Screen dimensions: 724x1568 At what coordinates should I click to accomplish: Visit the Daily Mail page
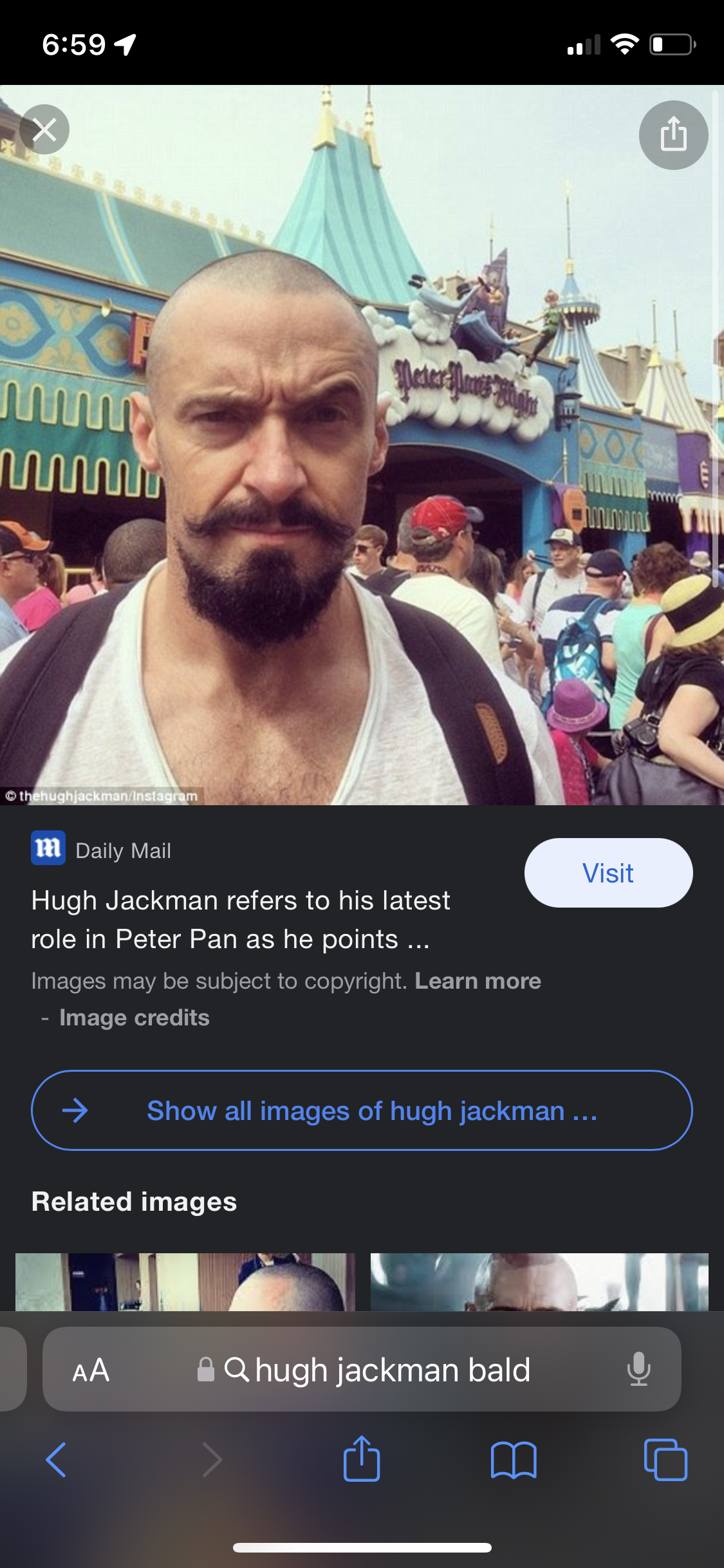(x=608, y=873)
